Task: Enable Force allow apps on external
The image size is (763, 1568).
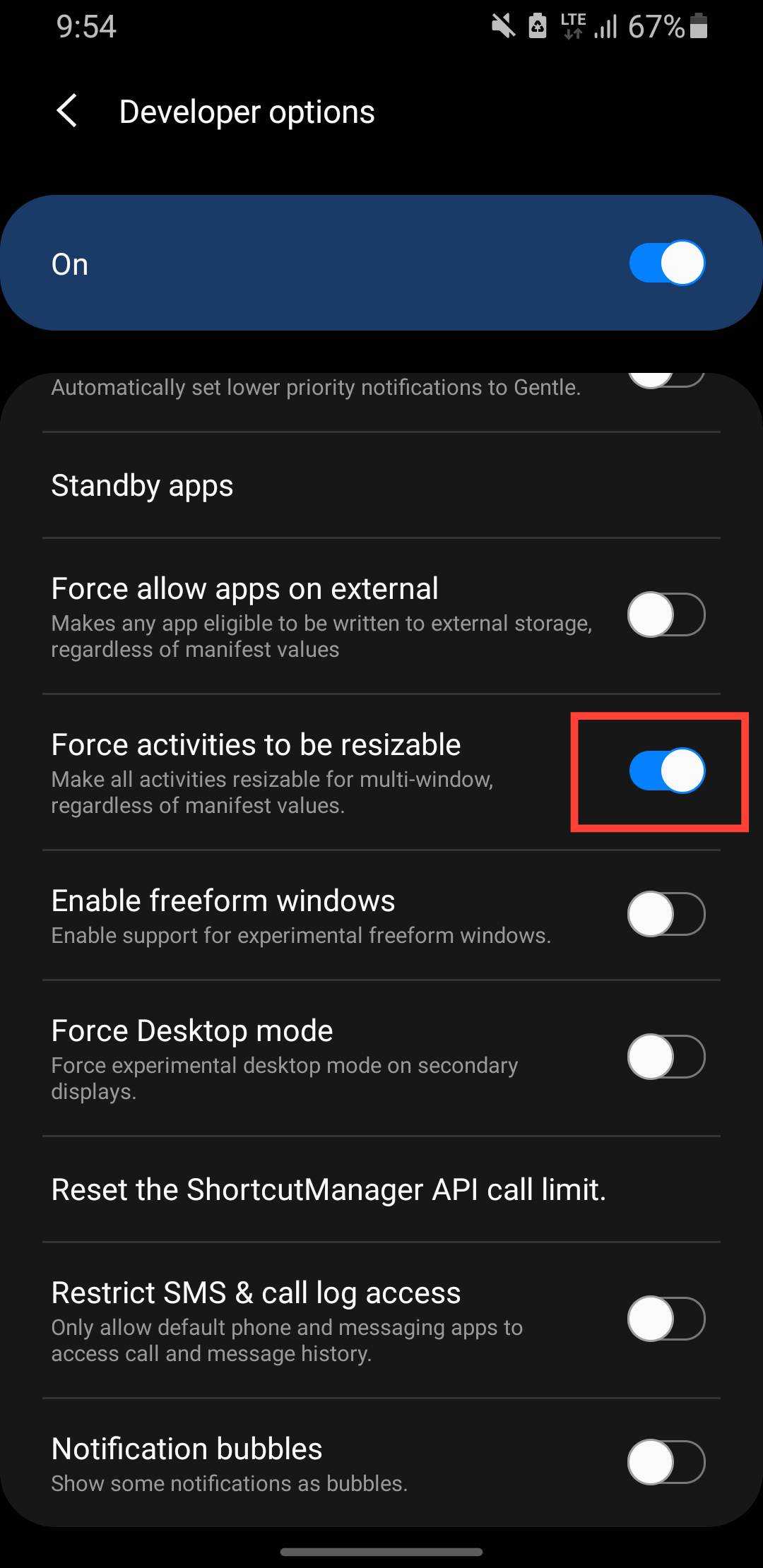Action: click(666, 615)
